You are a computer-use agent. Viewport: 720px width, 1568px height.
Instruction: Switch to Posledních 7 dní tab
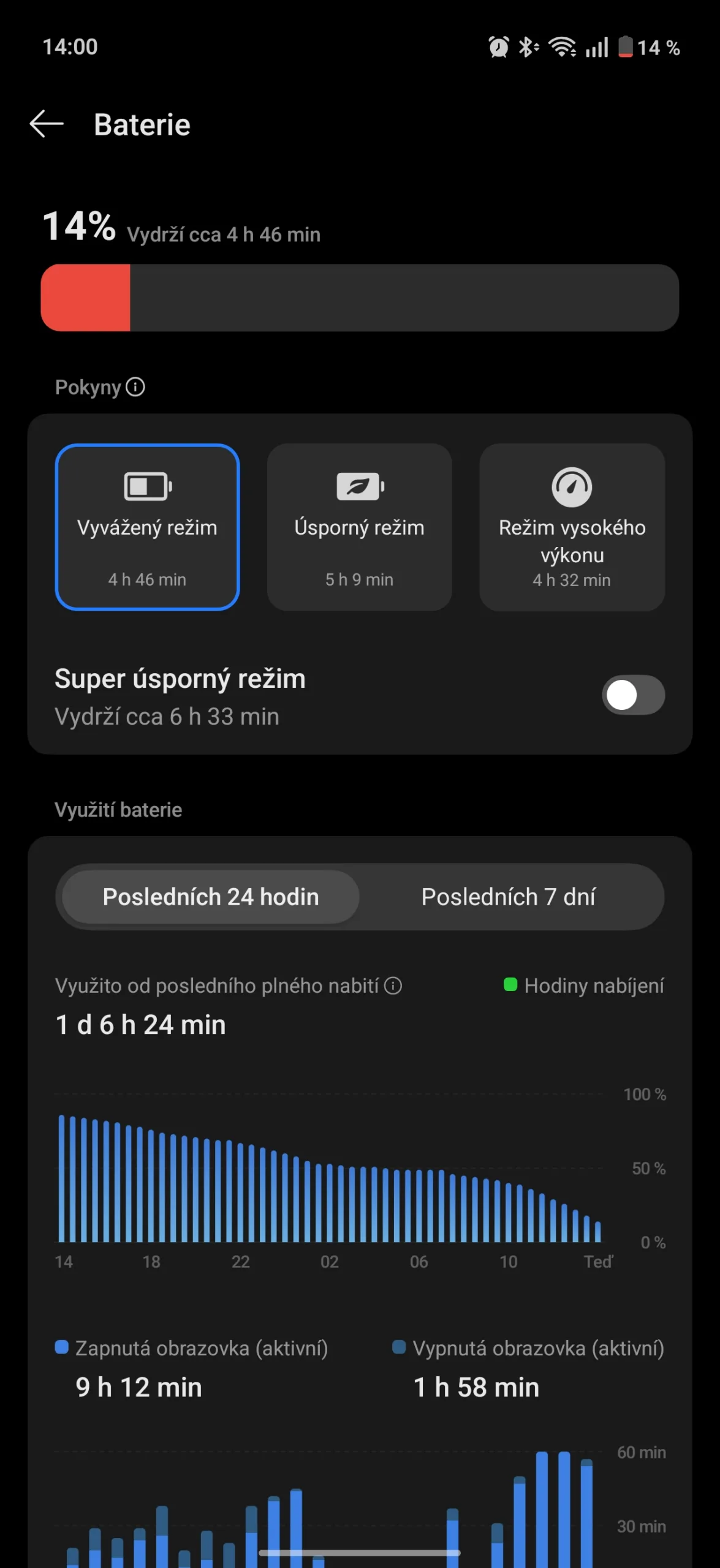(x=508, y=897)
